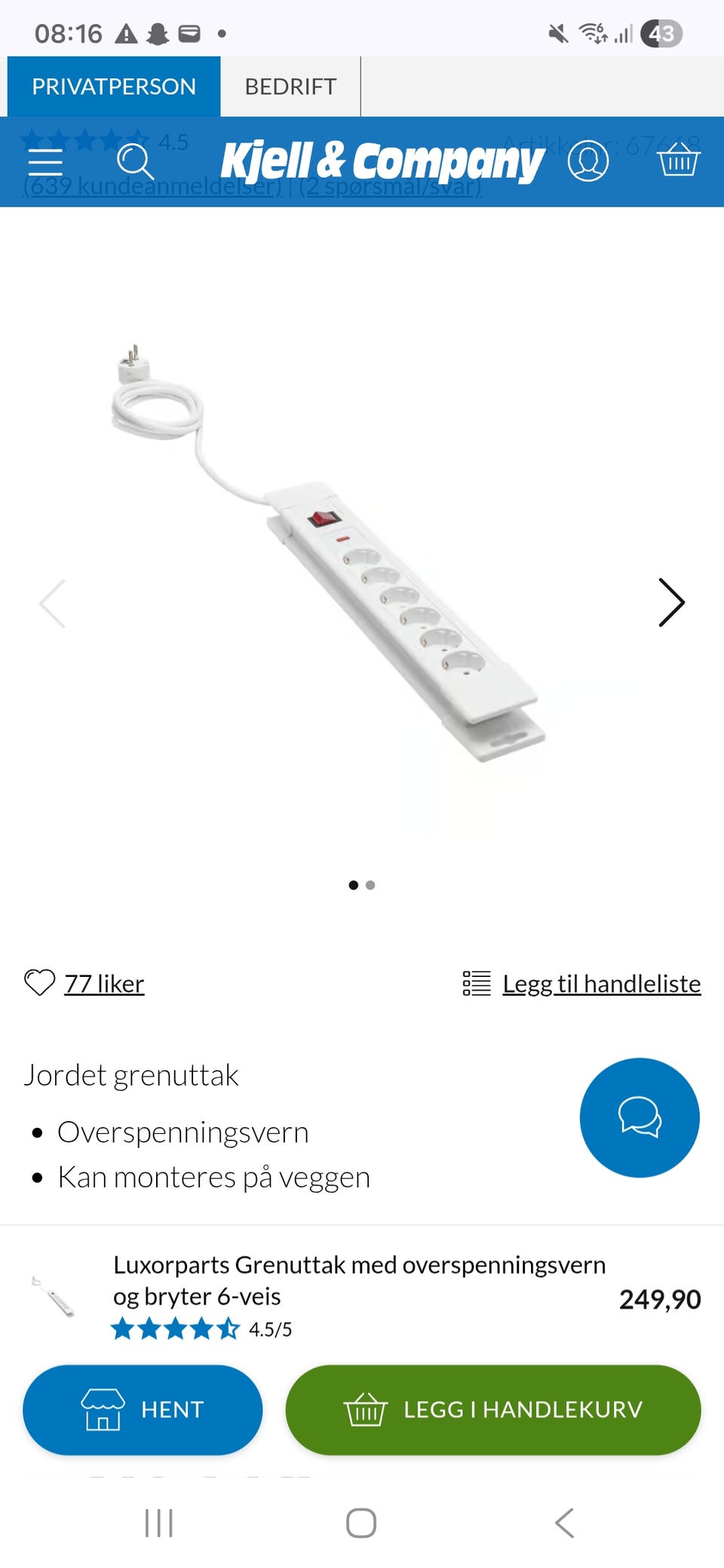Open the chat bubble button
Viewport: 724px width, 1568px height.
click(x=640, y=1117)
